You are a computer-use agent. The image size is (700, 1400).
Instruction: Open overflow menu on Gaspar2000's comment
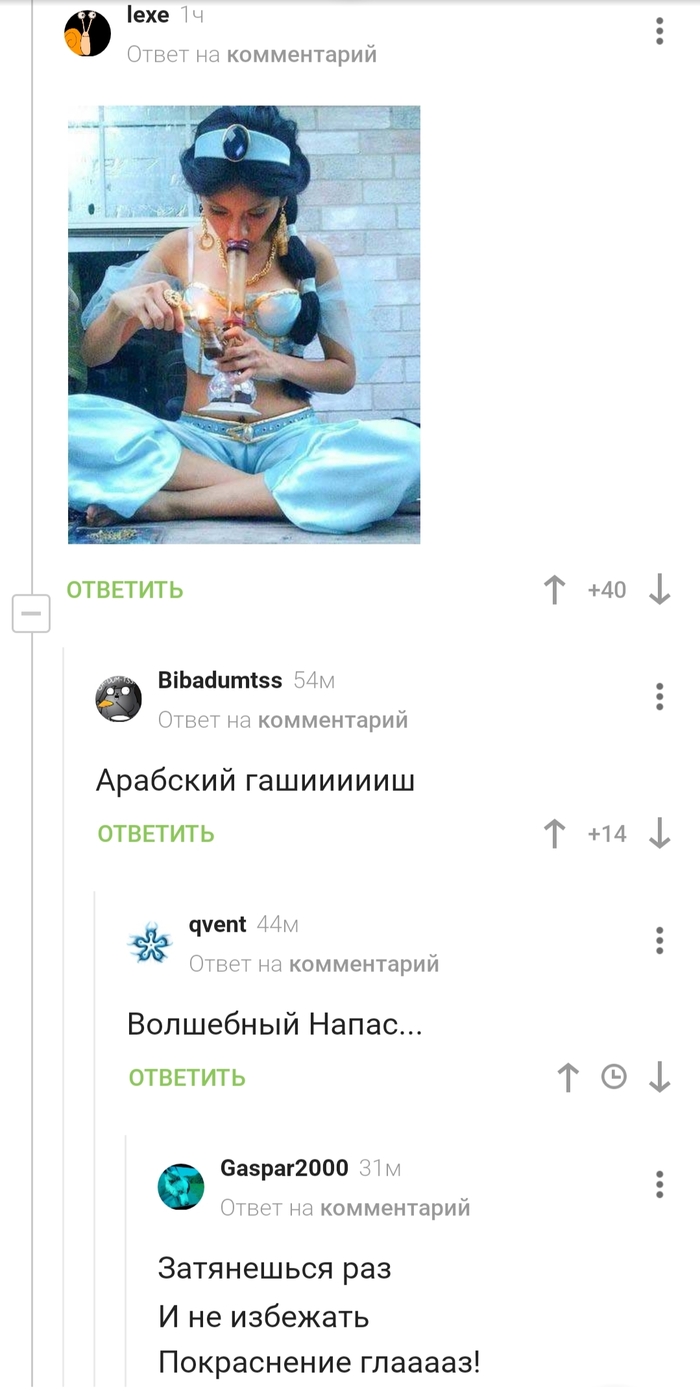pyautogui.click(x=659, y=1184)
